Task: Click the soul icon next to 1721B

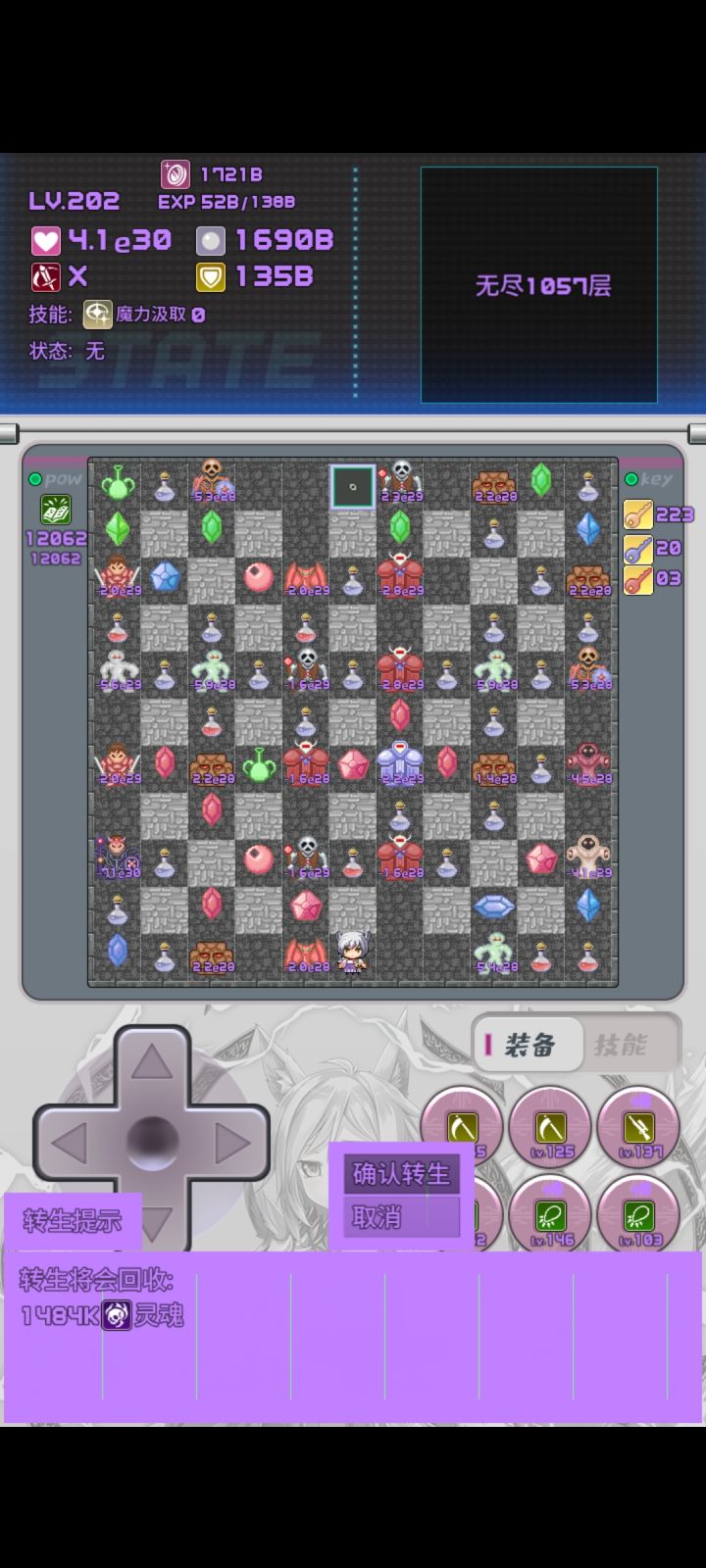Action: coord(175,173)
